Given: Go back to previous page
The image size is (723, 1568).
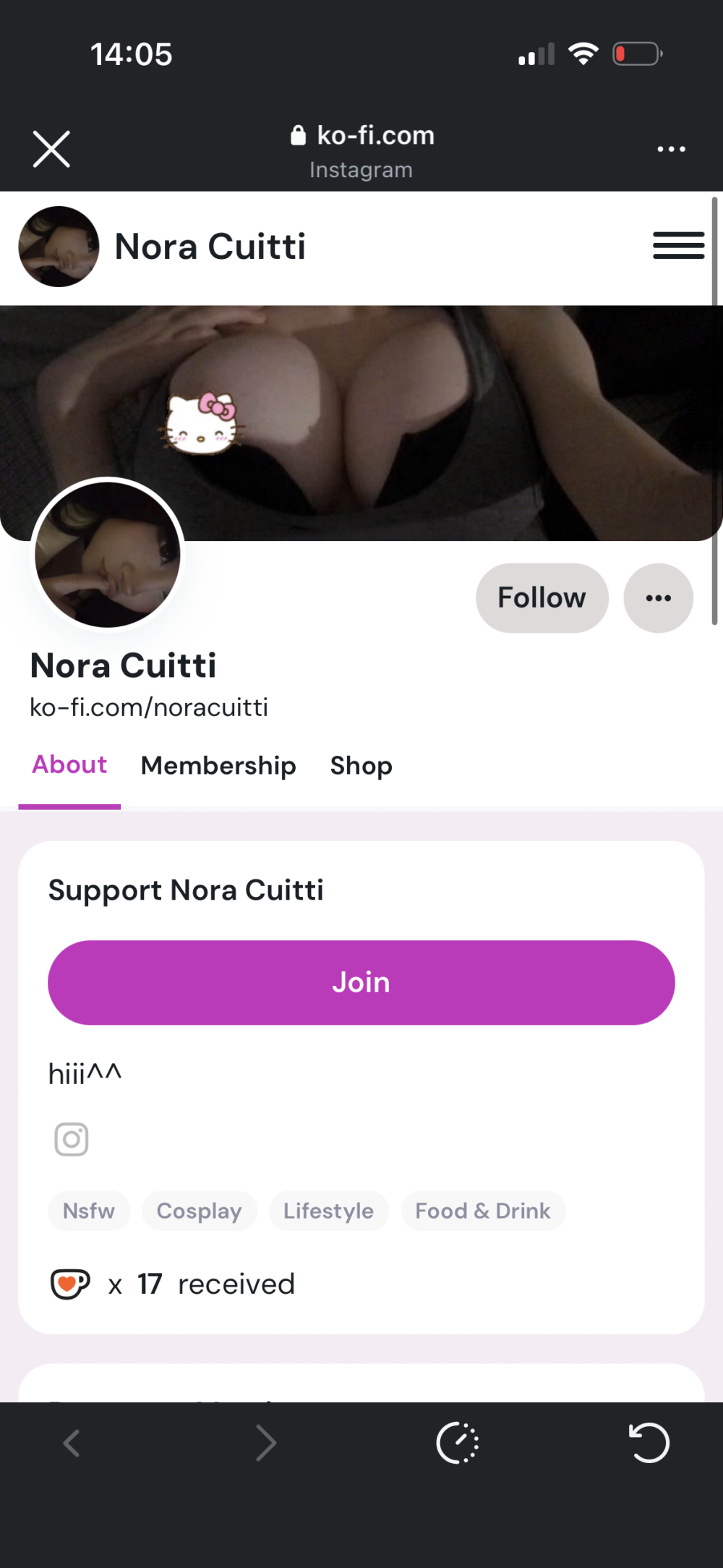Looking at the screenshot, I should [x=71, y=1443].
